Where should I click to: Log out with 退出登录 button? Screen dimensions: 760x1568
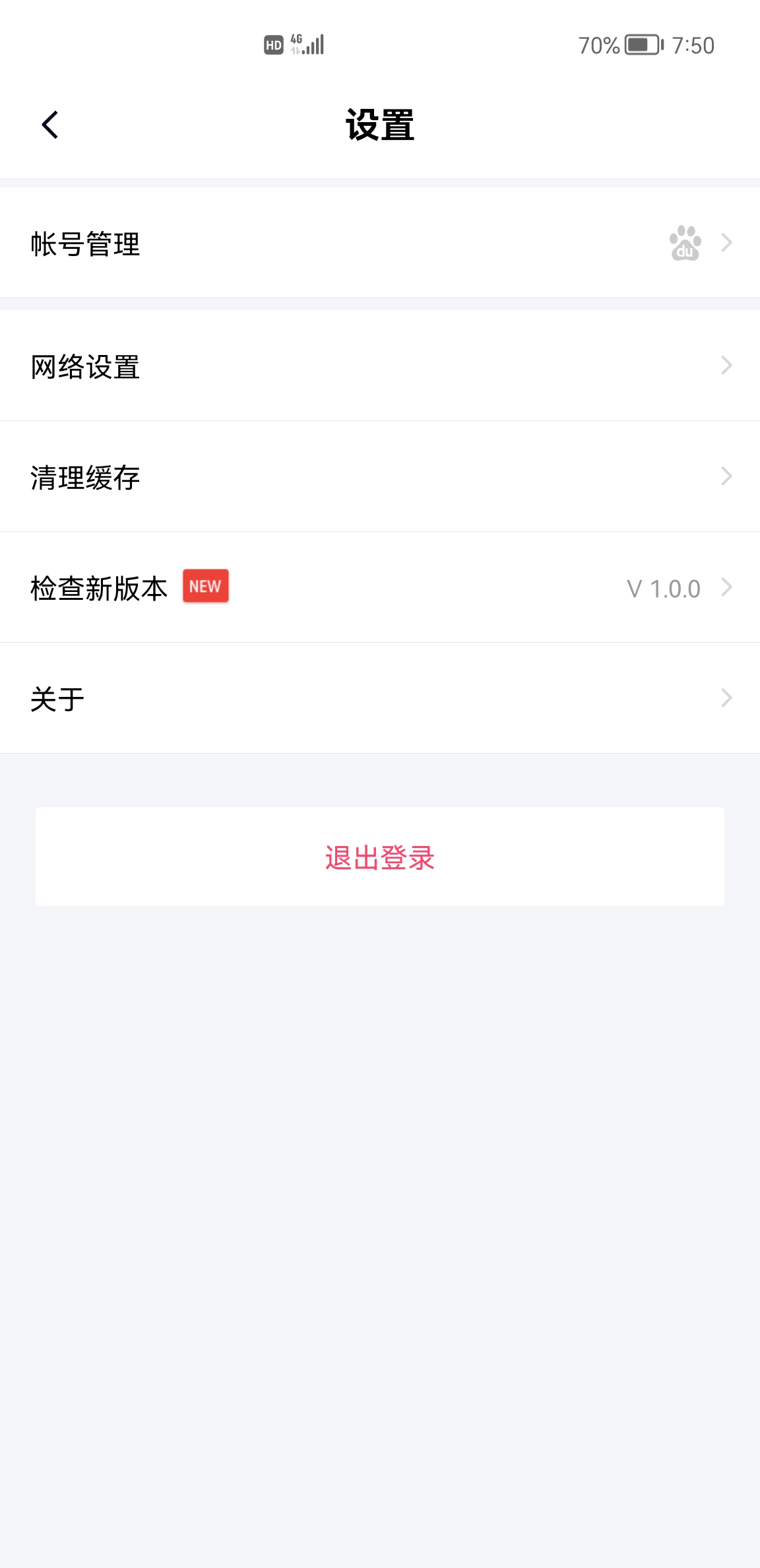coord(380,857)
